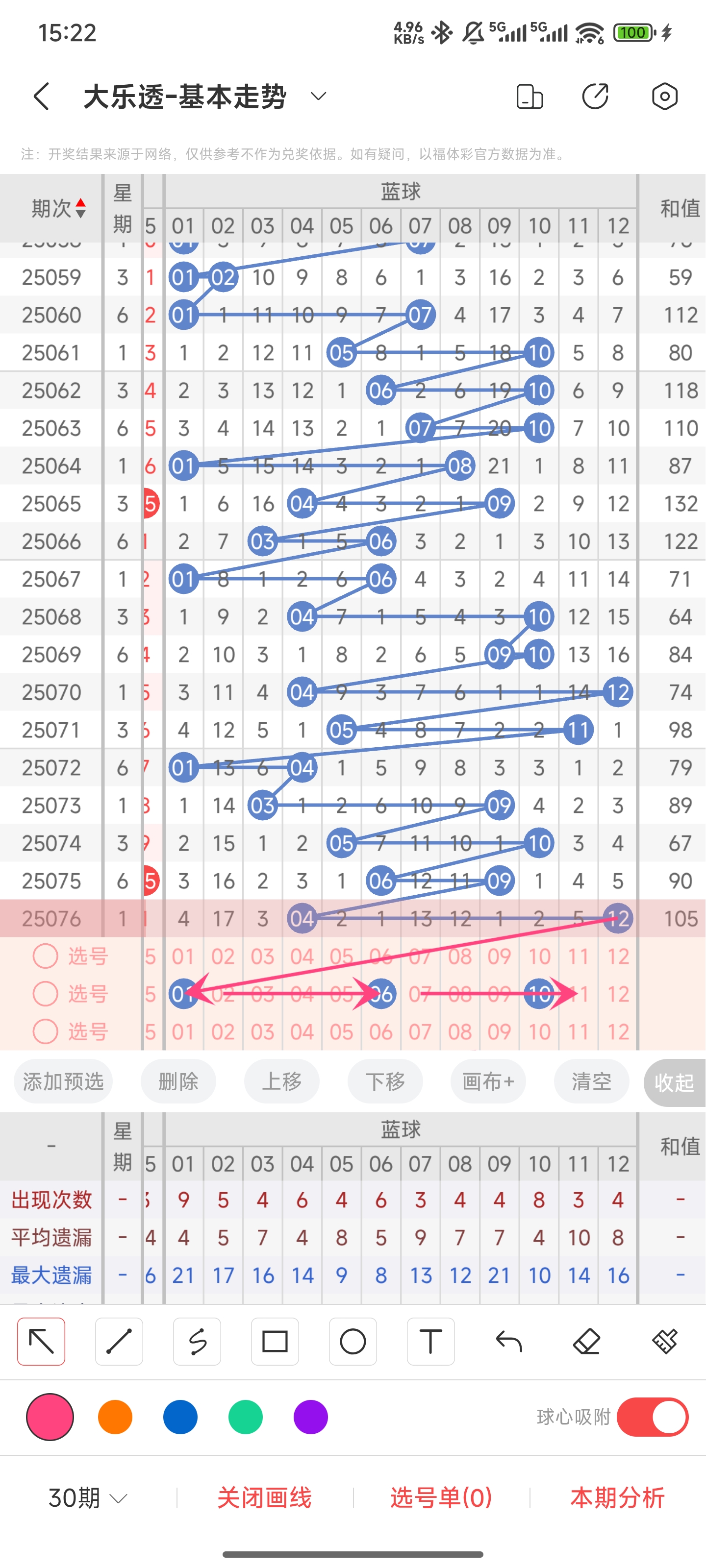Tap 清空 to clear the drawings
This screenshot has width=706, height=1568.
(x=591, y=1081)
